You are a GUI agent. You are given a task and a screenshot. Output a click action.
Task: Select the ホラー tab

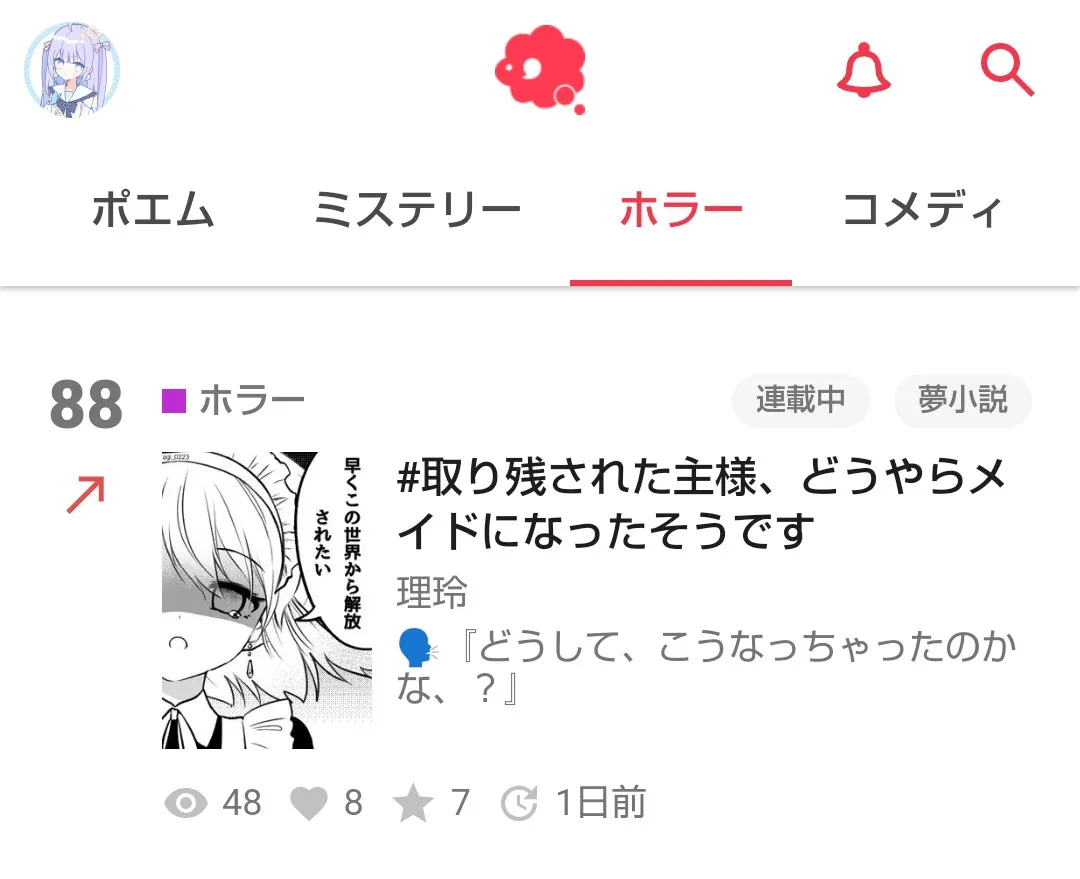(681, 212)
